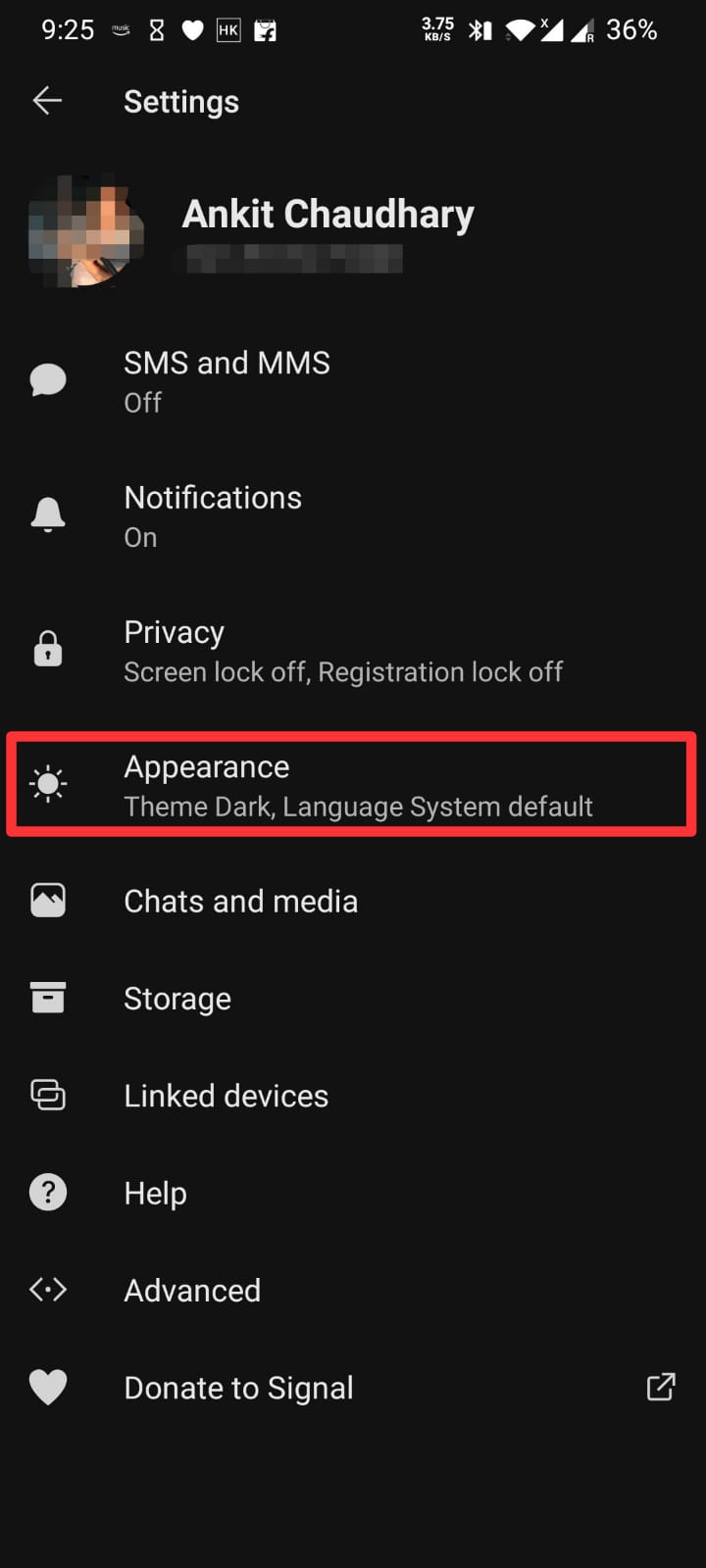Open SMS and MMS settings
Viewport: 706px width, 1568px height.
[227, 381]
